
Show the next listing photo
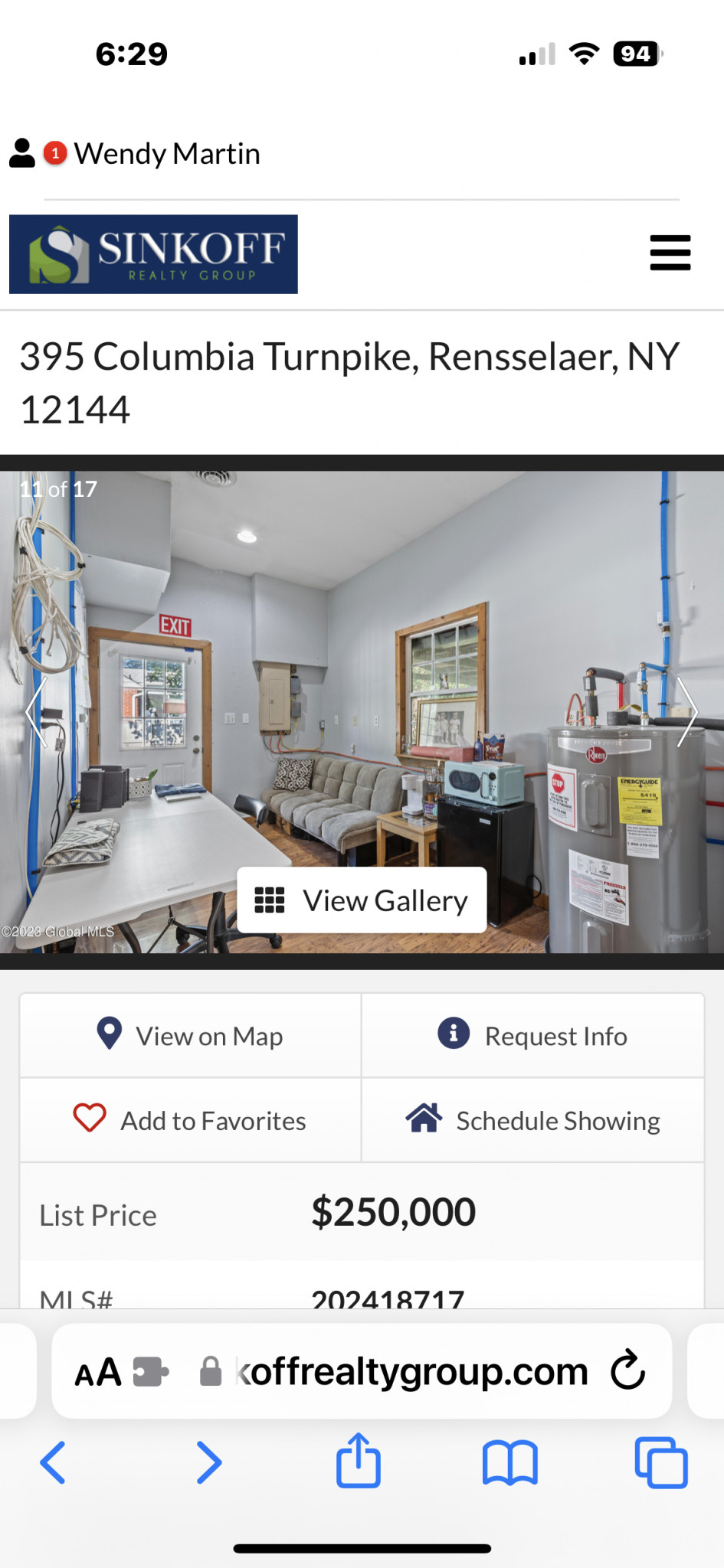[x=687, y=711]
